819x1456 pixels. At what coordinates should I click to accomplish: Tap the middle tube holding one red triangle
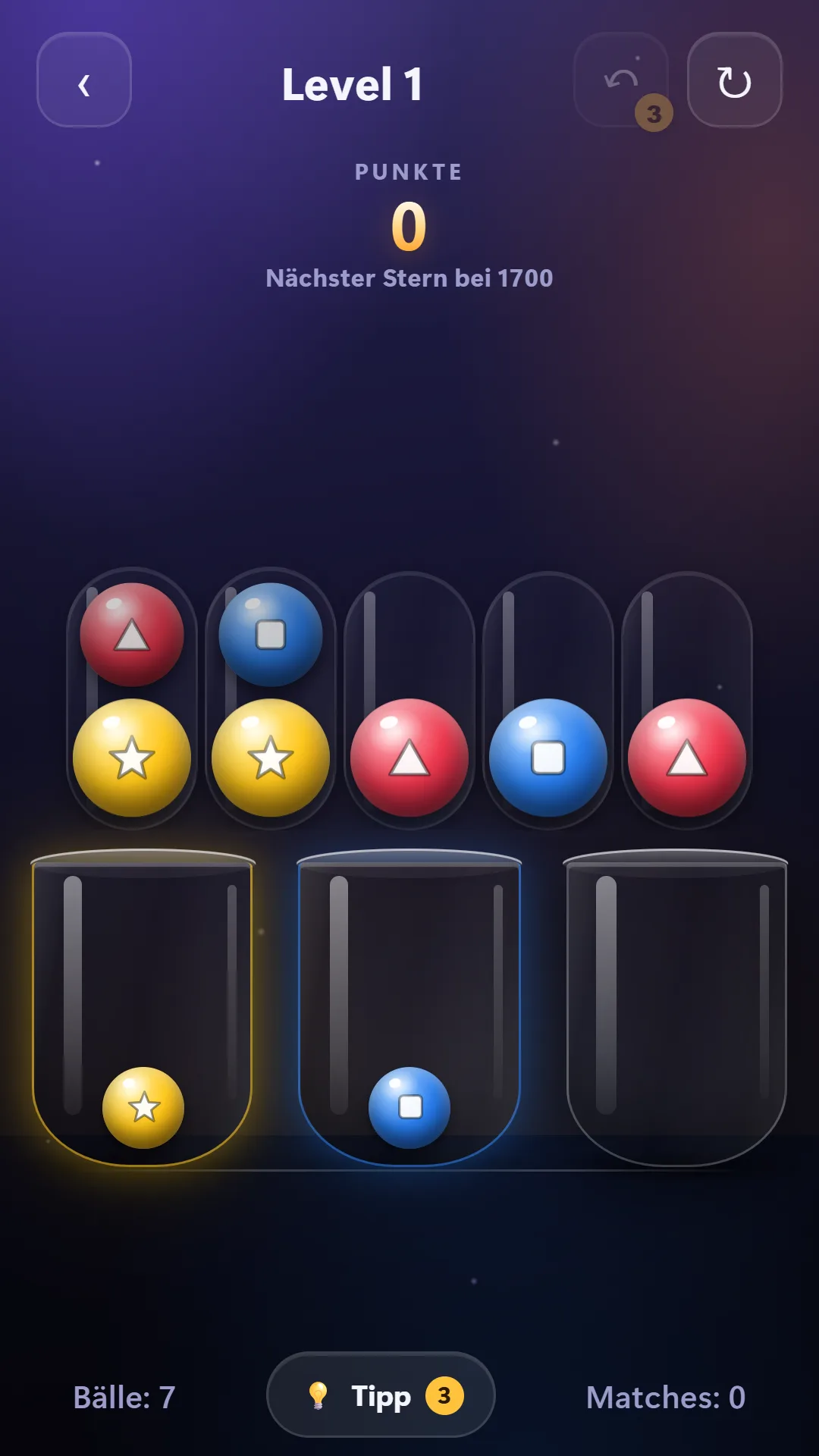(409, 700)
